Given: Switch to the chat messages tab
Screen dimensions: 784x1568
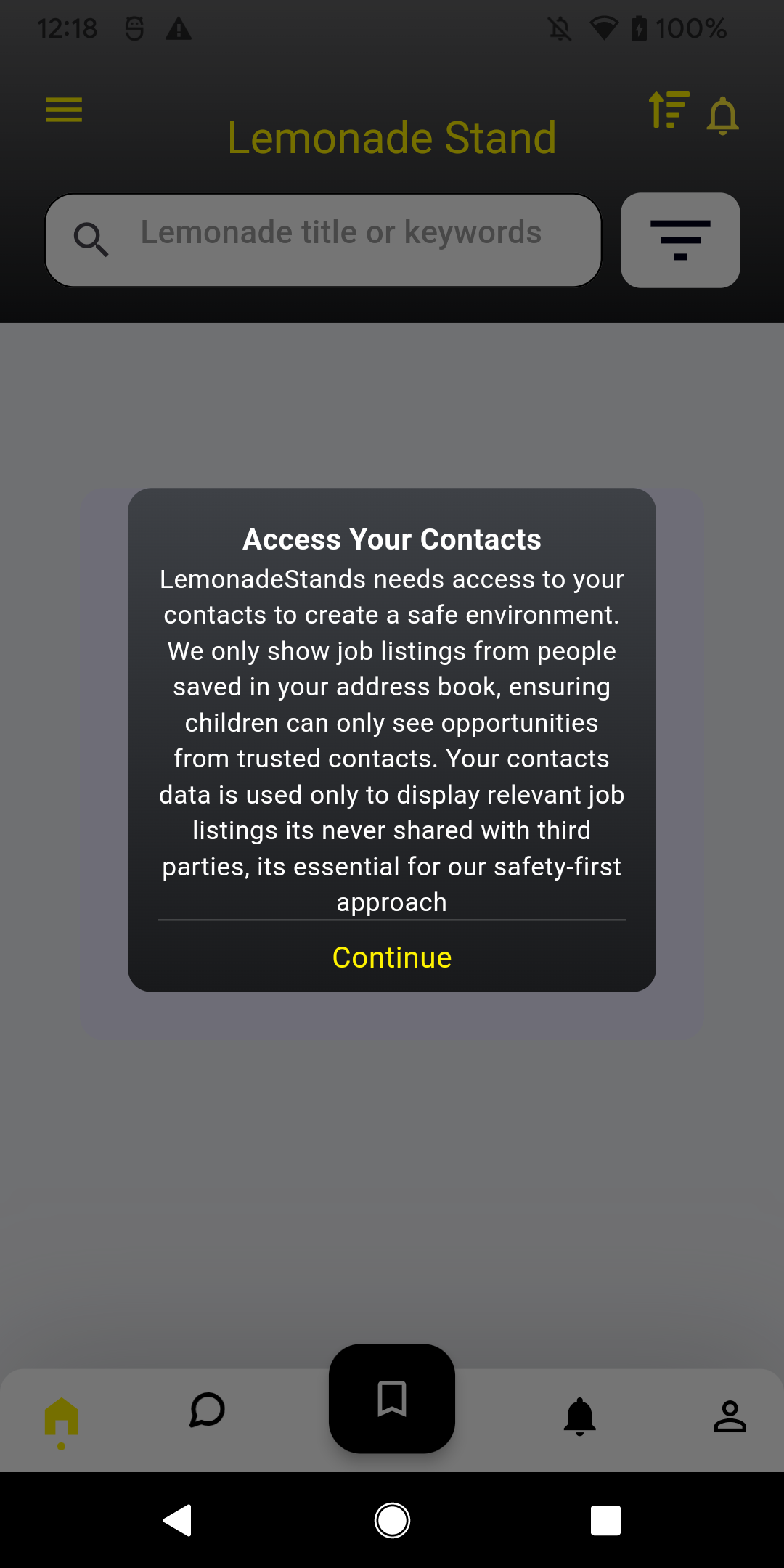Looking at the screenshot, I should (207, 1410).
